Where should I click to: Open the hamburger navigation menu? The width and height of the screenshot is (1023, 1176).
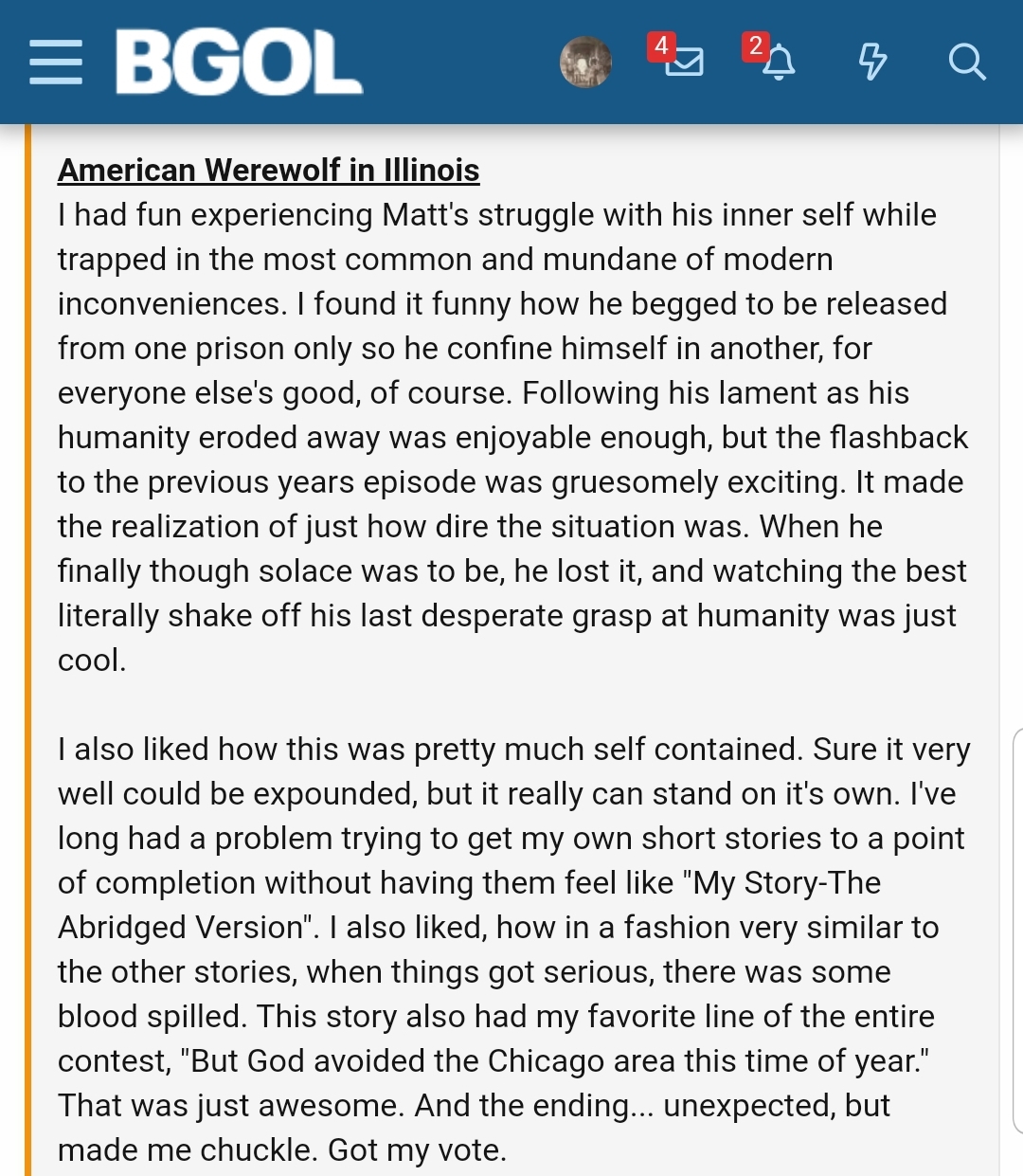(56, 63)
